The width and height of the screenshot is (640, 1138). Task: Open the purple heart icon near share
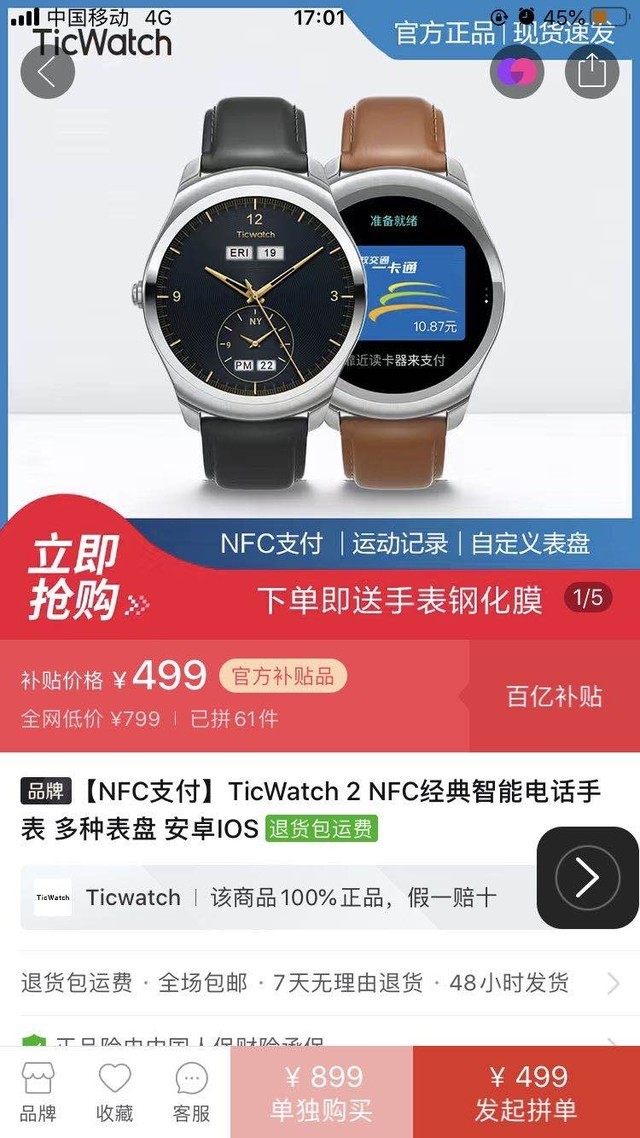pos(517,71)
